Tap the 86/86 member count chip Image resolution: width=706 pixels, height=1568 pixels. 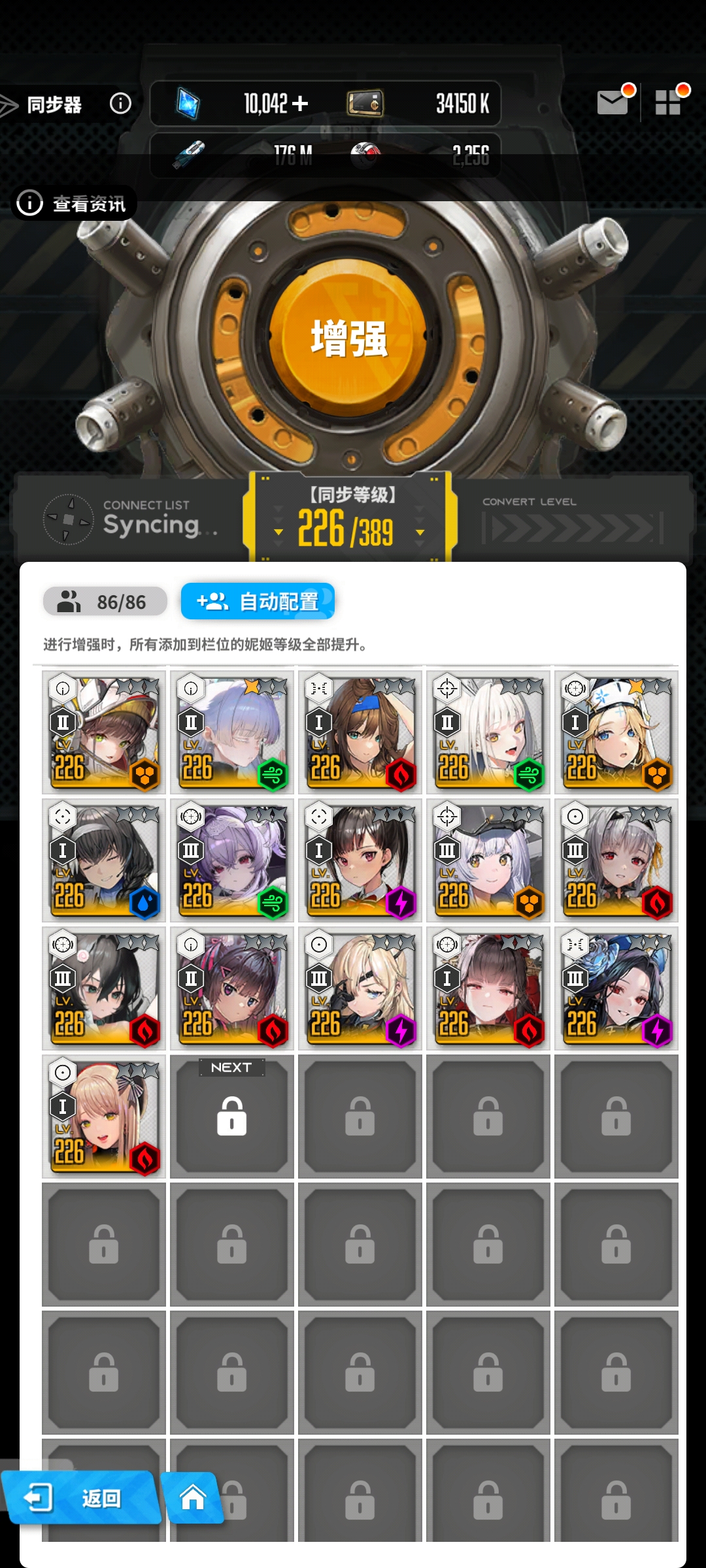[105, 601]
